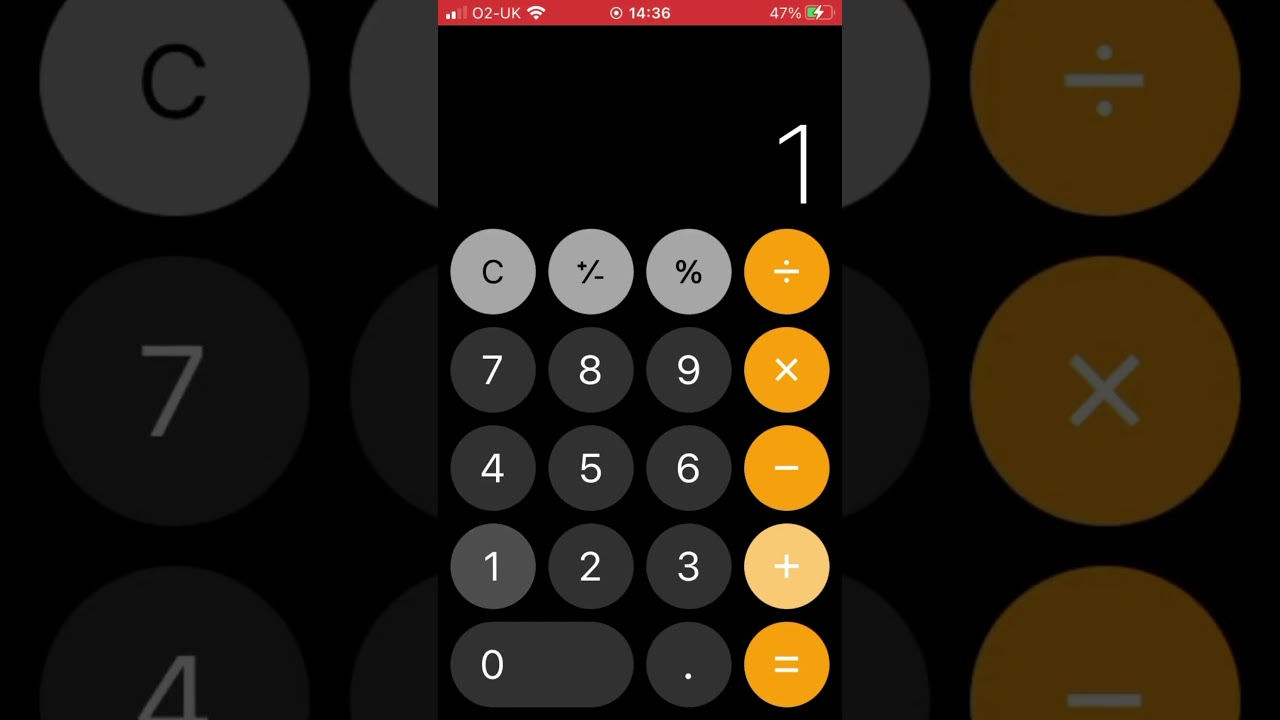
Task: Enter the digit 9
Action: pos(688,370)
